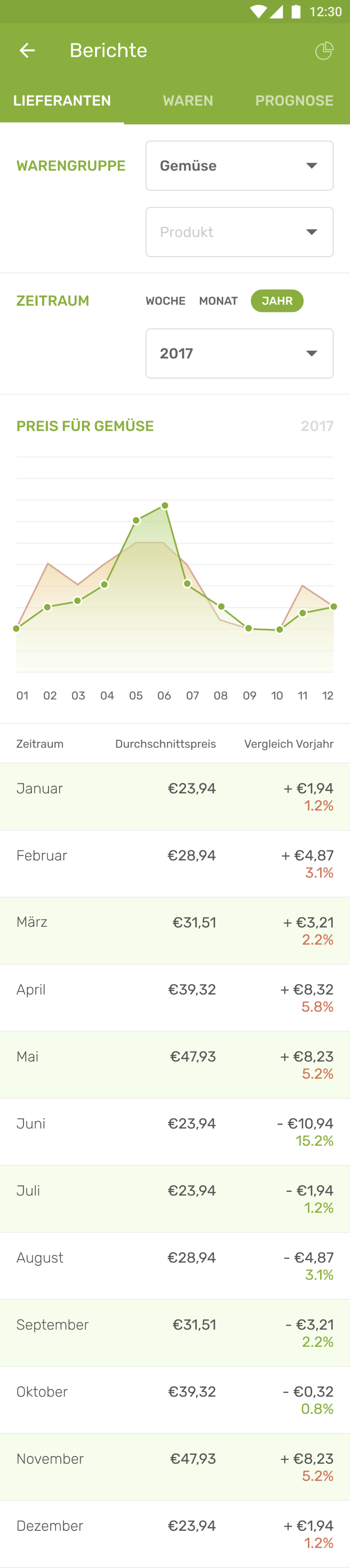
Task: Switch to the Prognose tab
Action: [x=294, y=101]
